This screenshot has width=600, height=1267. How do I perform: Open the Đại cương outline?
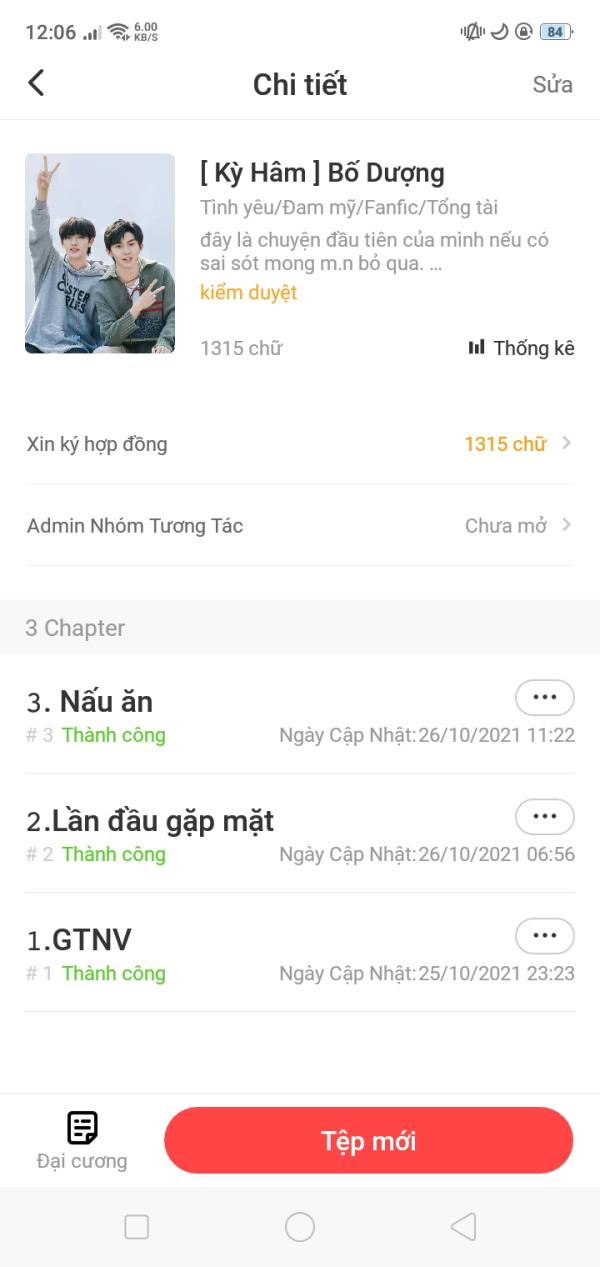[82, 1140]
